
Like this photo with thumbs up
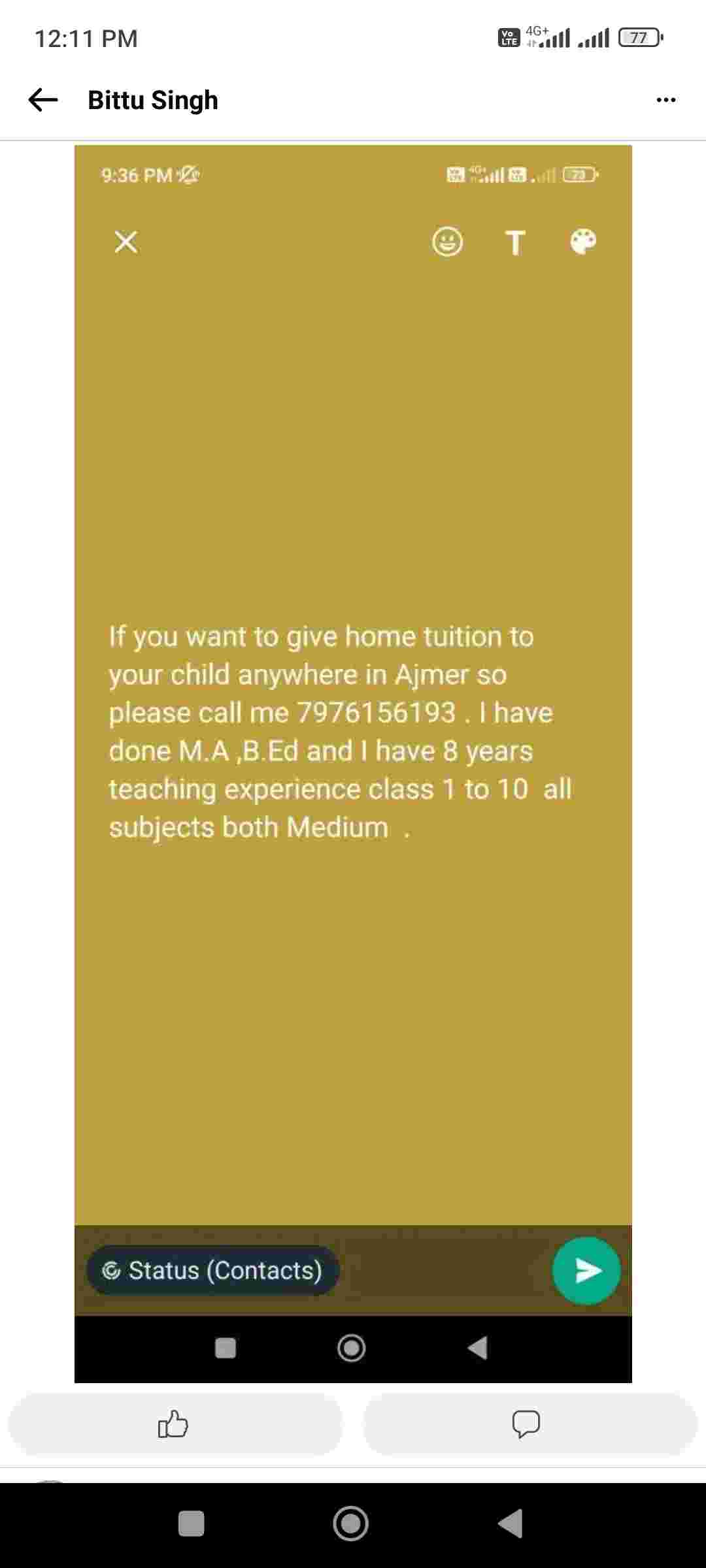174,1424
